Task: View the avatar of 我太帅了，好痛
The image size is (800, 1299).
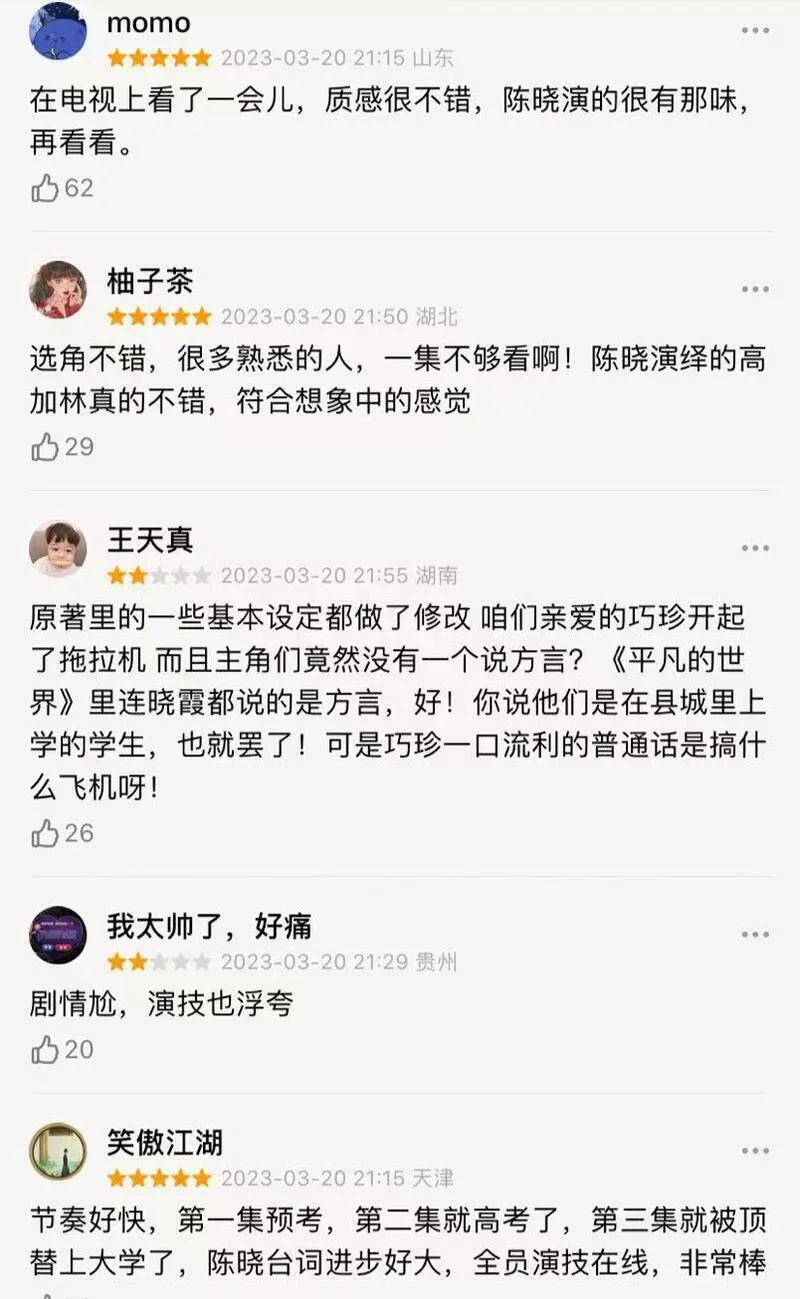Action: point(58,935)
